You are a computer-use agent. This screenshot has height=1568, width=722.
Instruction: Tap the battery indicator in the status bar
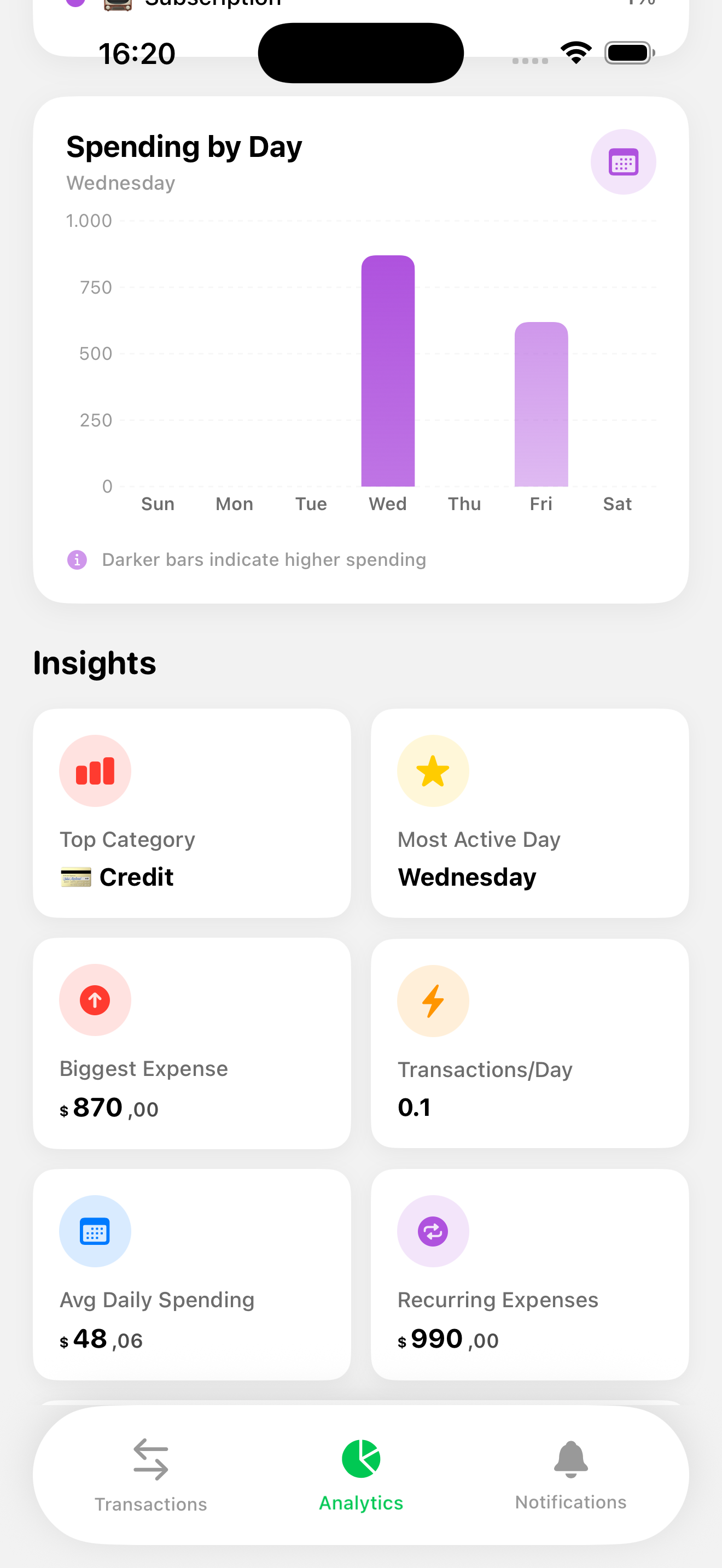pos(629,52)
